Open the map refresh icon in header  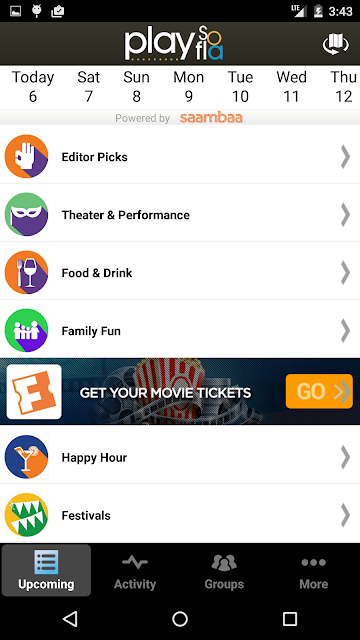pyautogui.click(x=335, y=44)
